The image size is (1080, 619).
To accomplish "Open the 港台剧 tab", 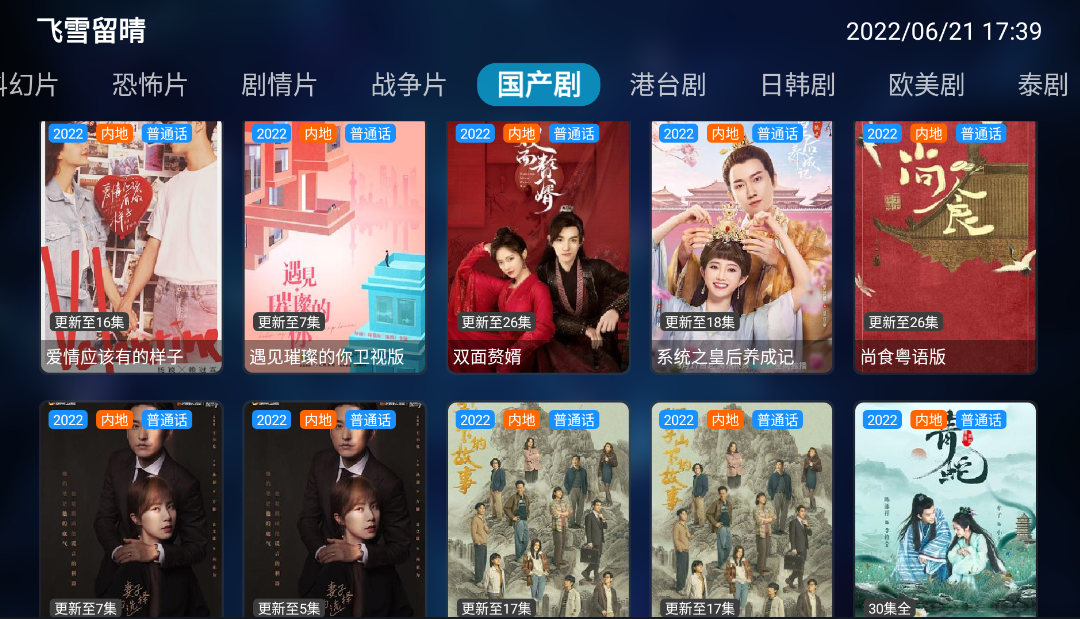I will (668, 85).
